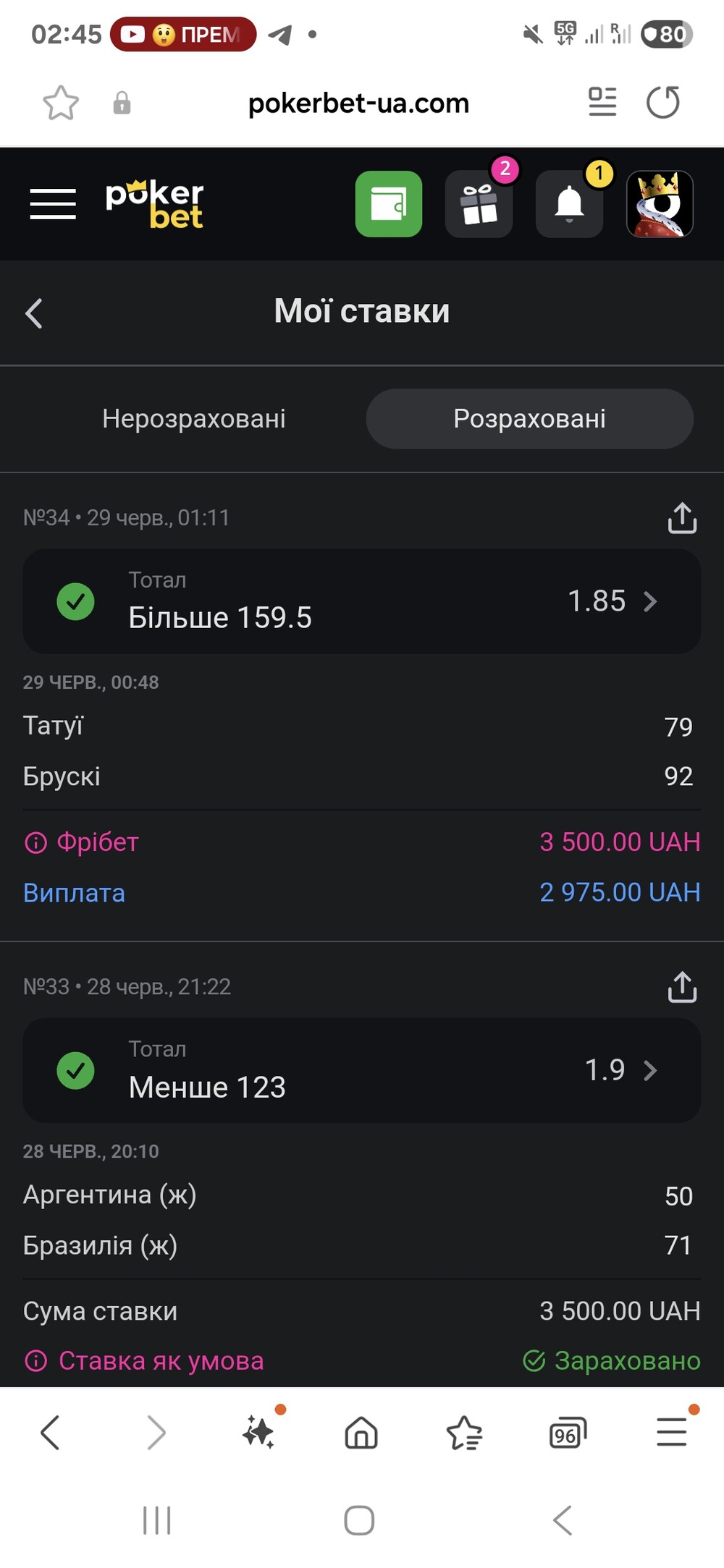Screen dimensions: 724x1568
Task: Open the notifications bell
Action: (570, 204)
